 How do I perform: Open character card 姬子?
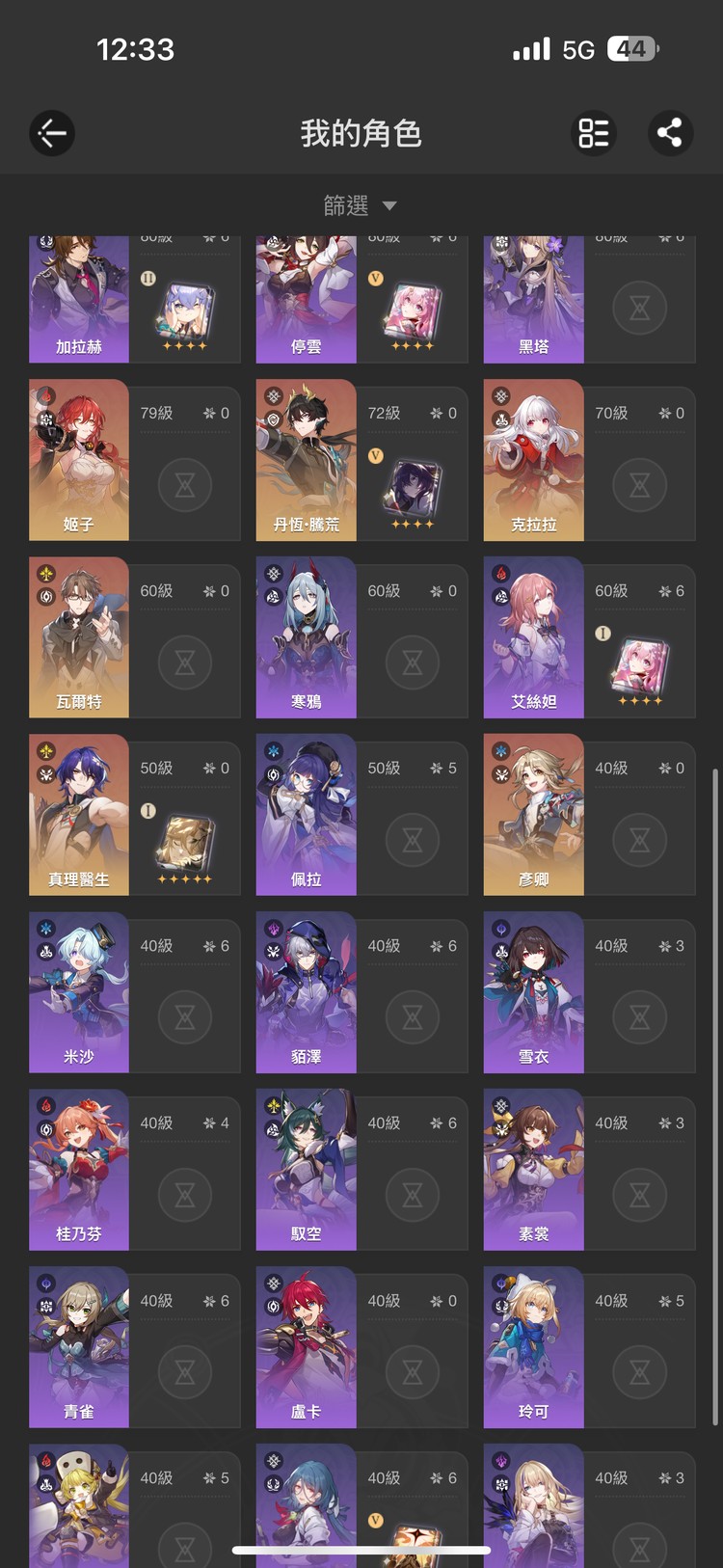pyautogui.click(x=135, y=460)
